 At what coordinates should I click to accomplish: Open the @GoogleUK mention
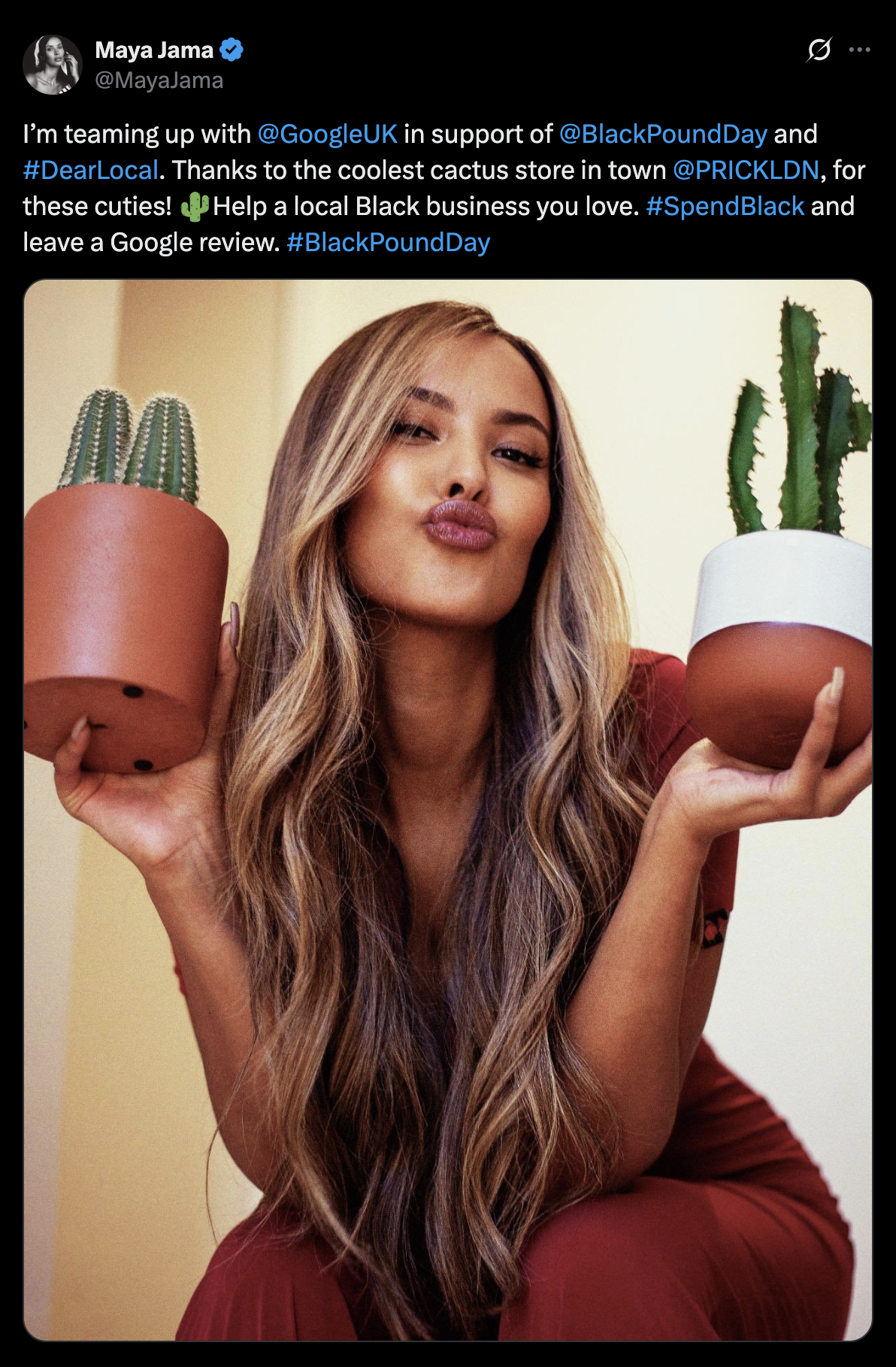pyautogui.click(x=327, y=134)
